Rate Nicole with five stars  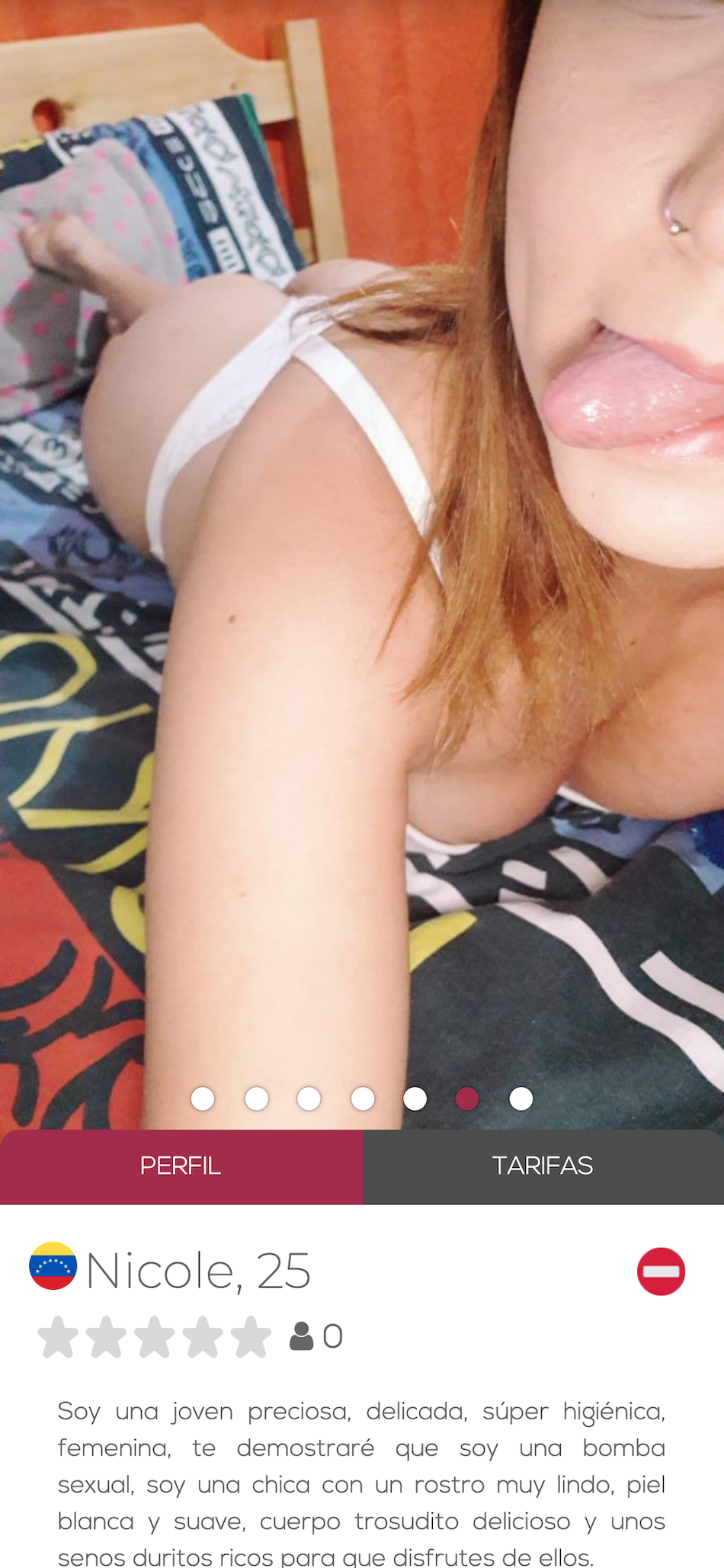click(251, 1336)
